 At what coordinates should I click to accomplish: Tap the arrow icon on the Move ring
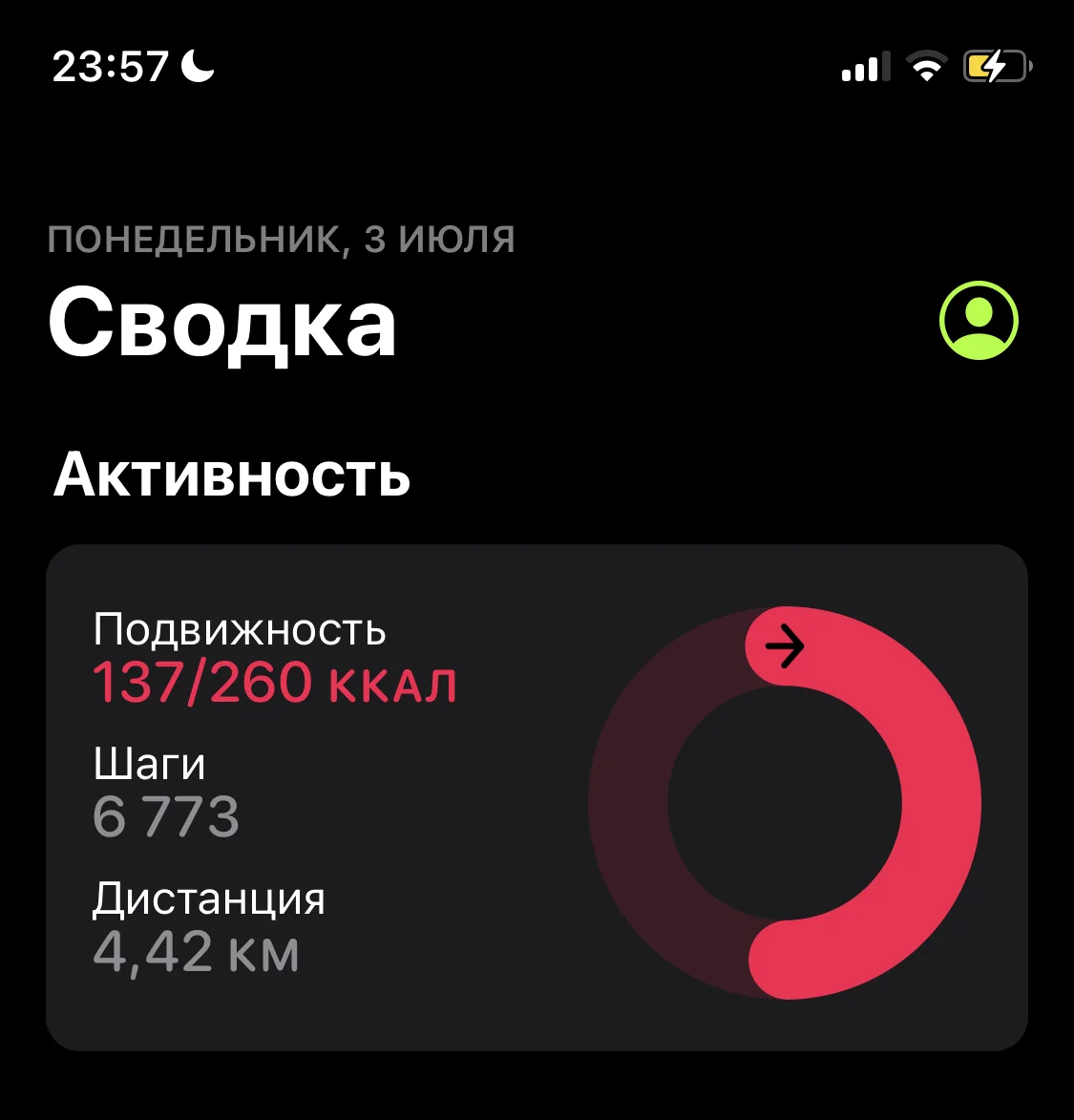pos(785,645)
